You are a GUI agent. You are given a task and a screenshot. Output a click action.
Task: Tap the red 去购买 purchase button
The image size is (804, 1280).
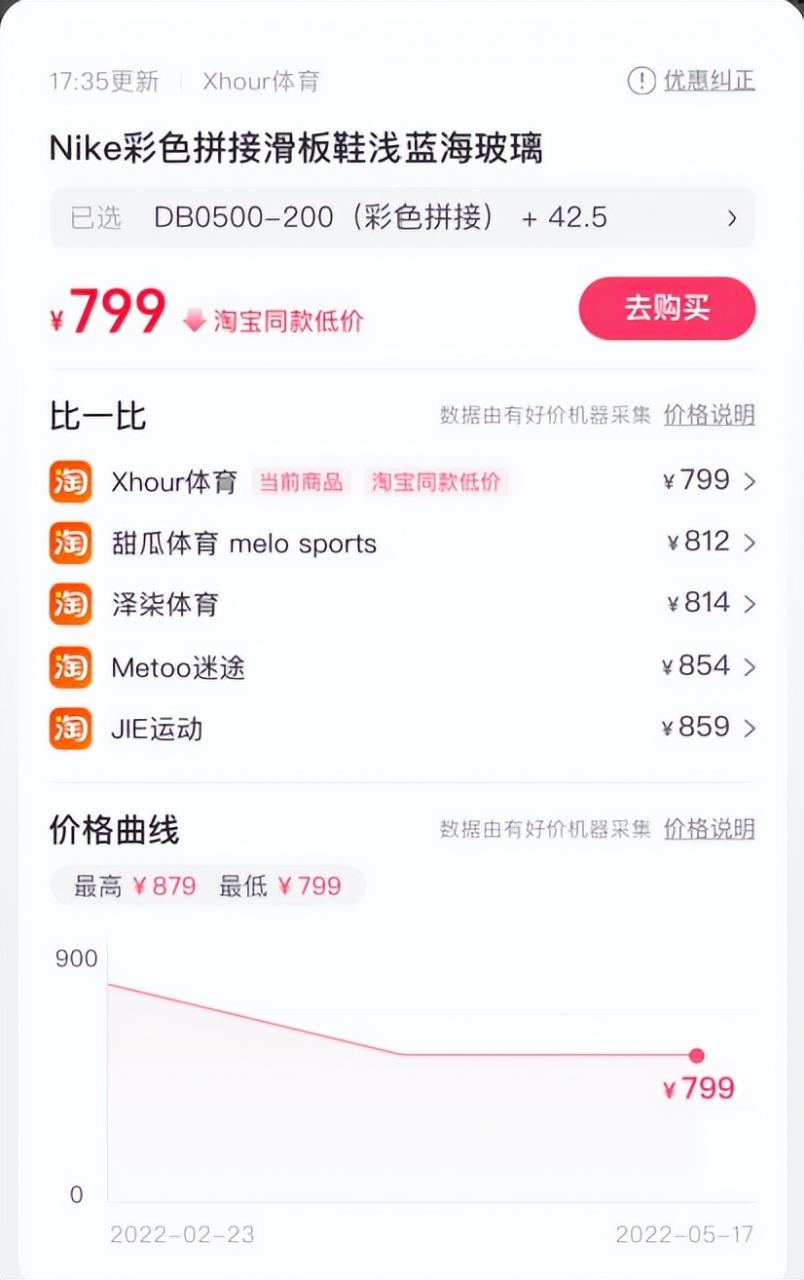pyautogui.click(x=666, y=309)
